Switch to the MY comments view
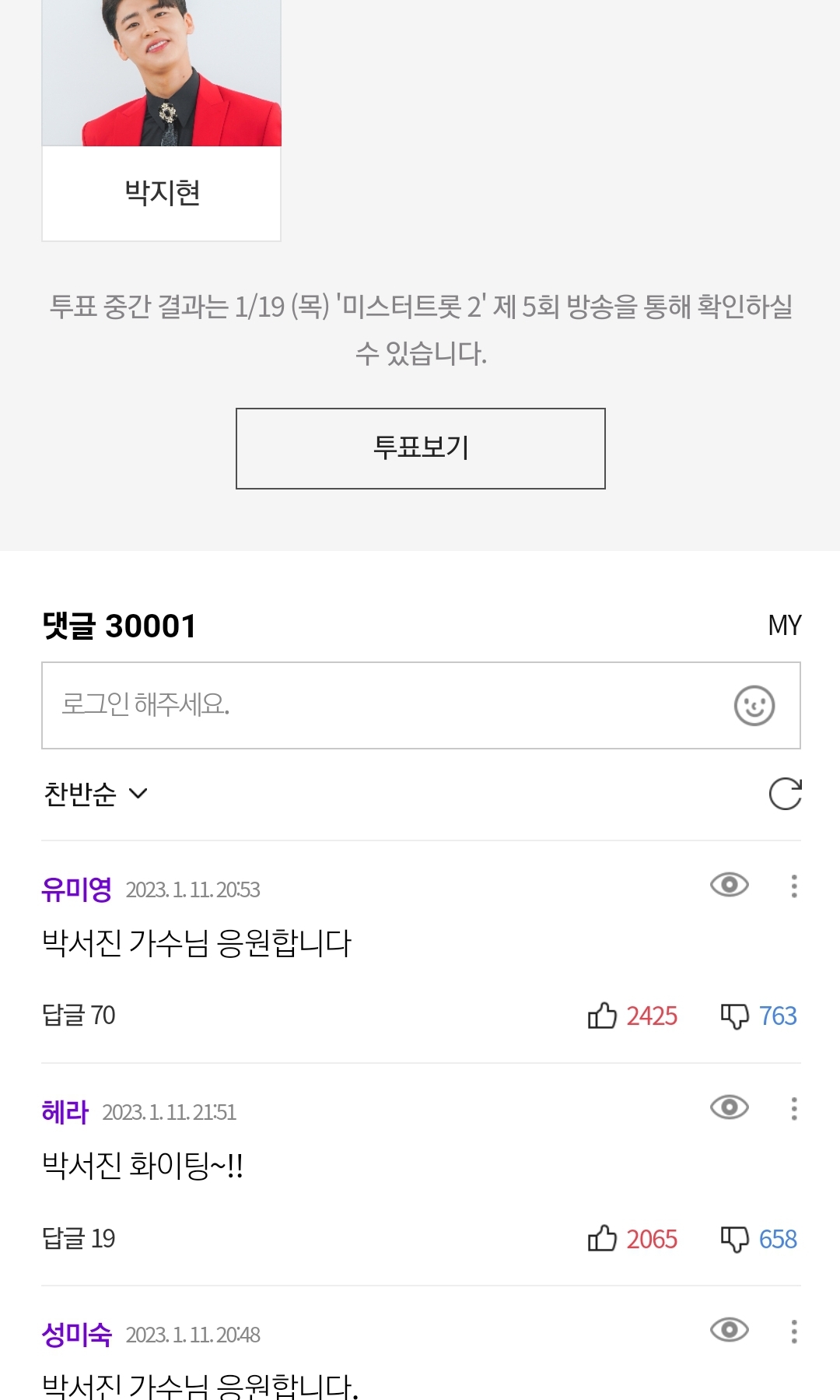The width and height of the screenshot is (840, 1400). click(x=785, y=625)
